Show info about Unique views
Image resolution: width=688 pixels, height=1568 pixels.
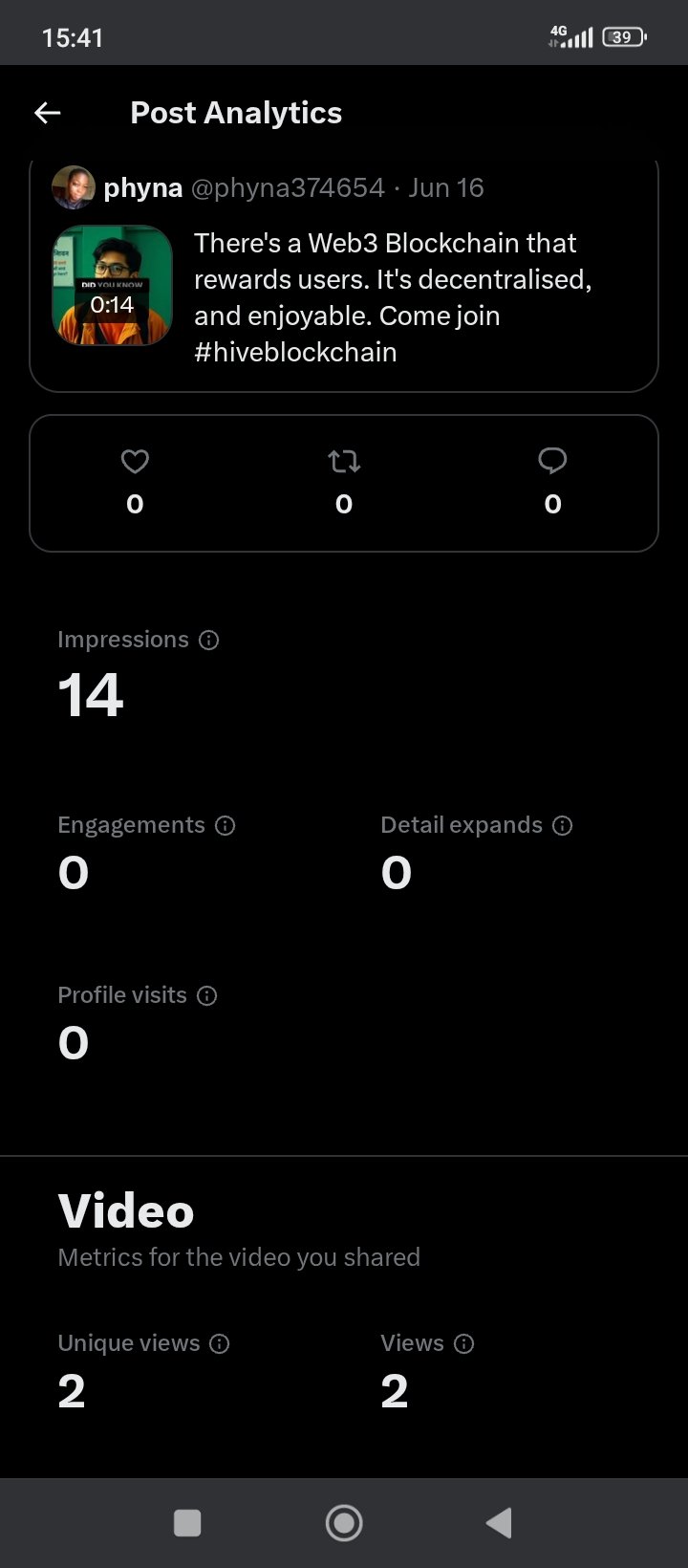tap(219, 1344)
